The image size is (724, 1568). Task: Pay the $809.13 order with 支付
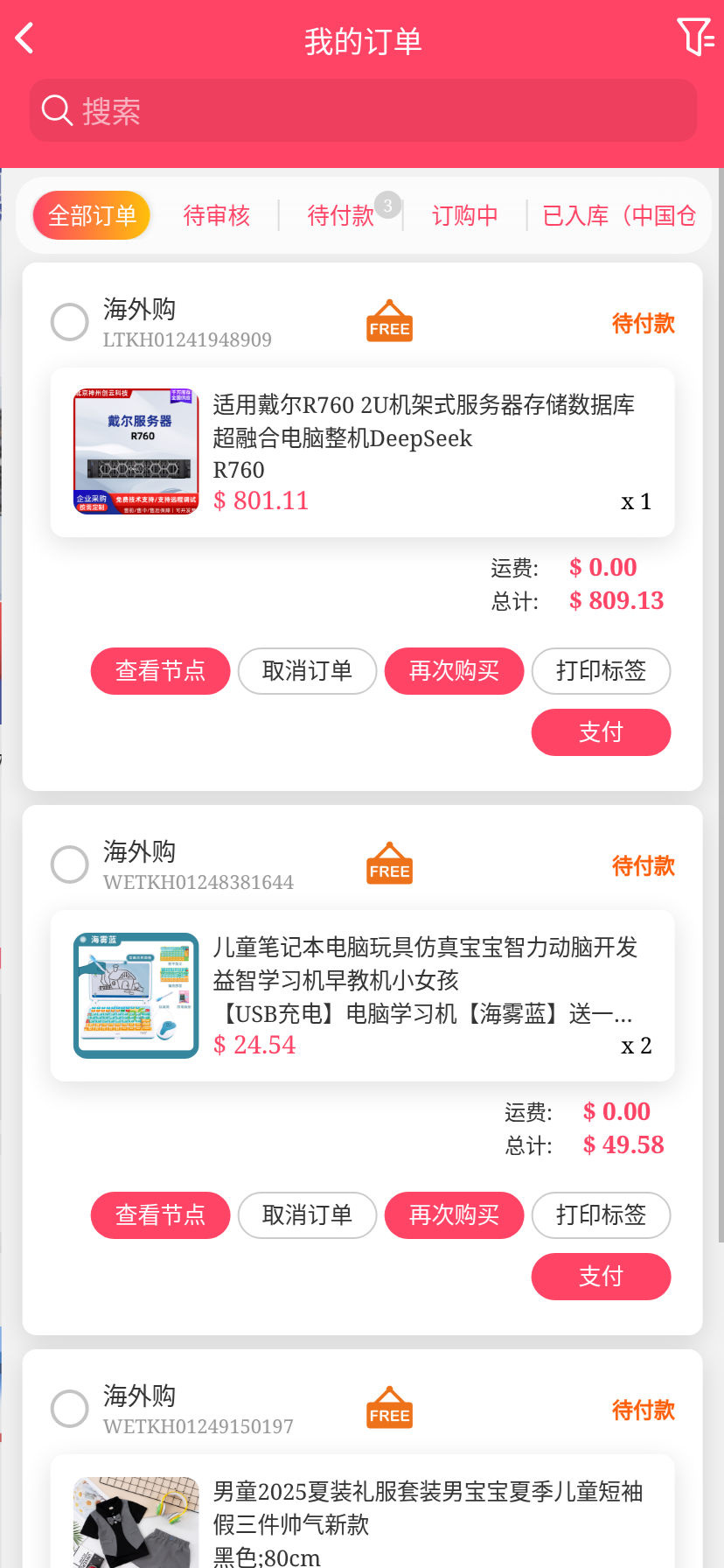click(x=601, y=732)
